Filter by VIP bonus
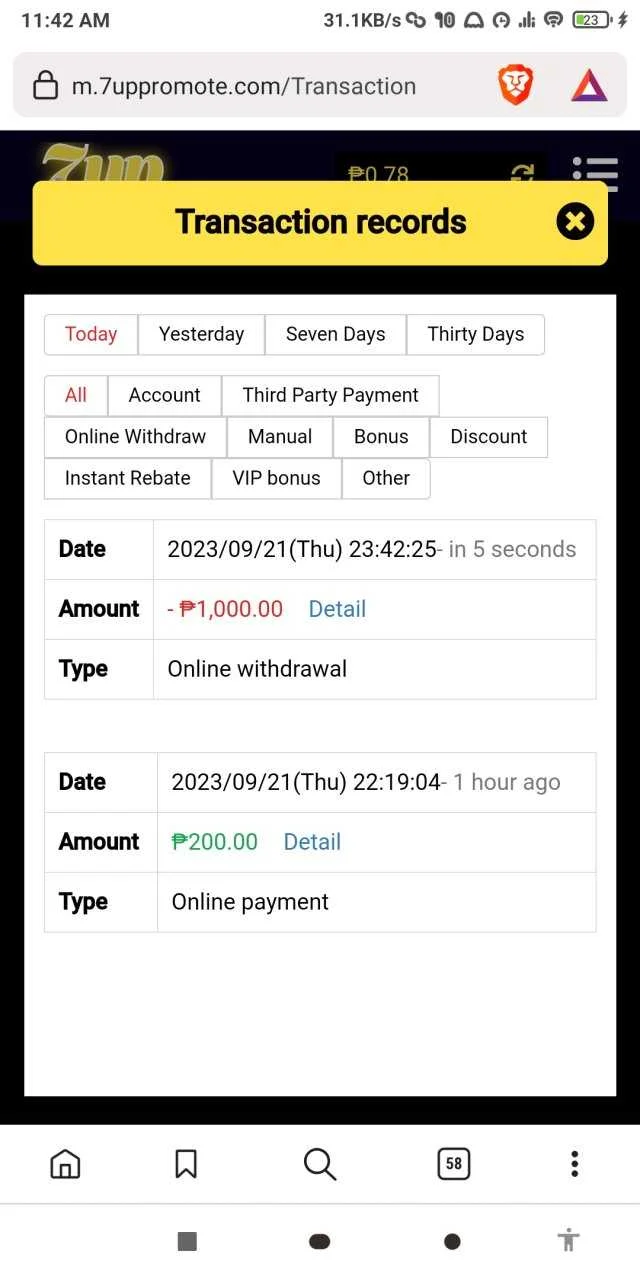The image size is (640, 1280). tap(276, 478)
